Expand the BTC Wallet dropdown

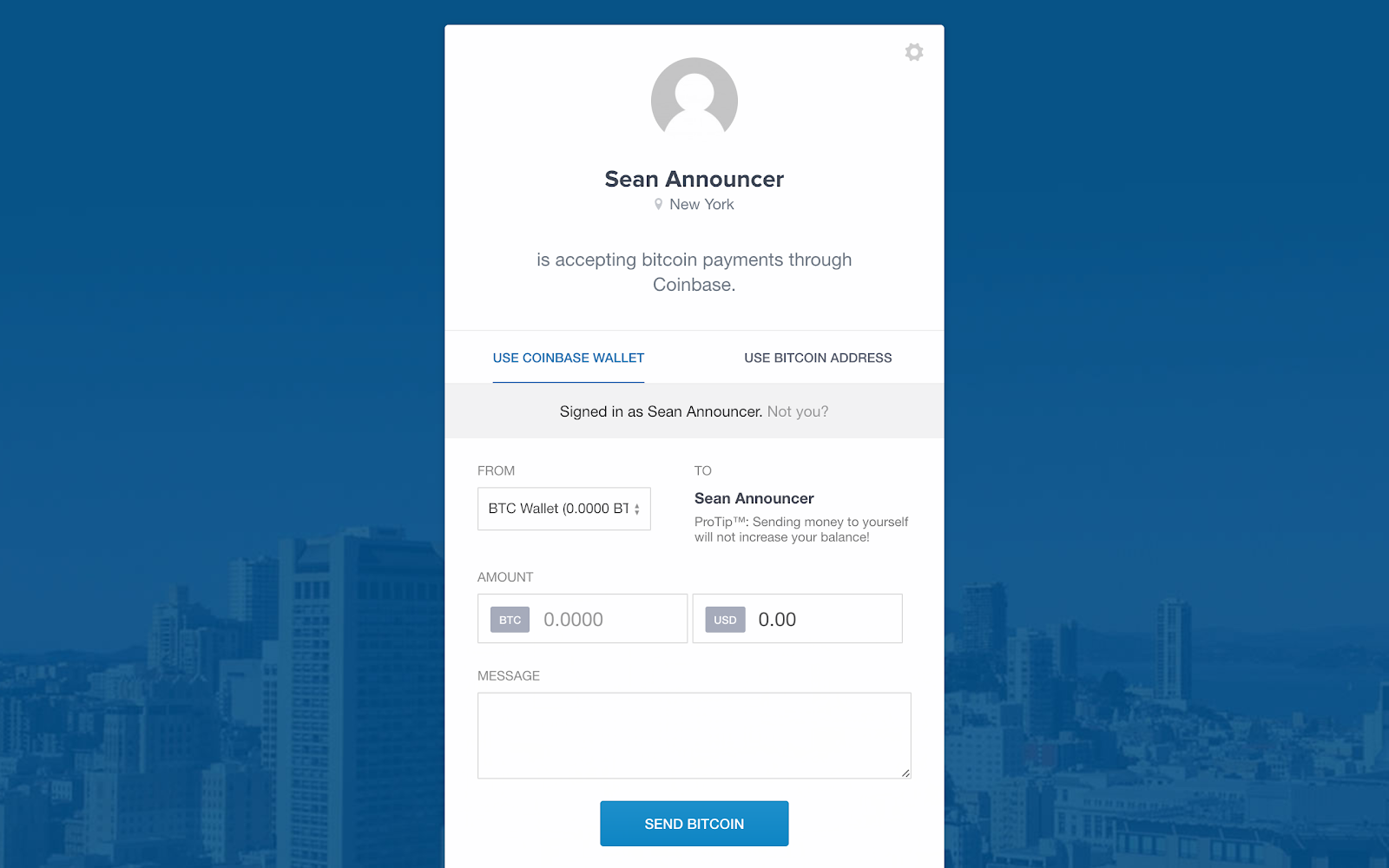click(x=563, y=509)
